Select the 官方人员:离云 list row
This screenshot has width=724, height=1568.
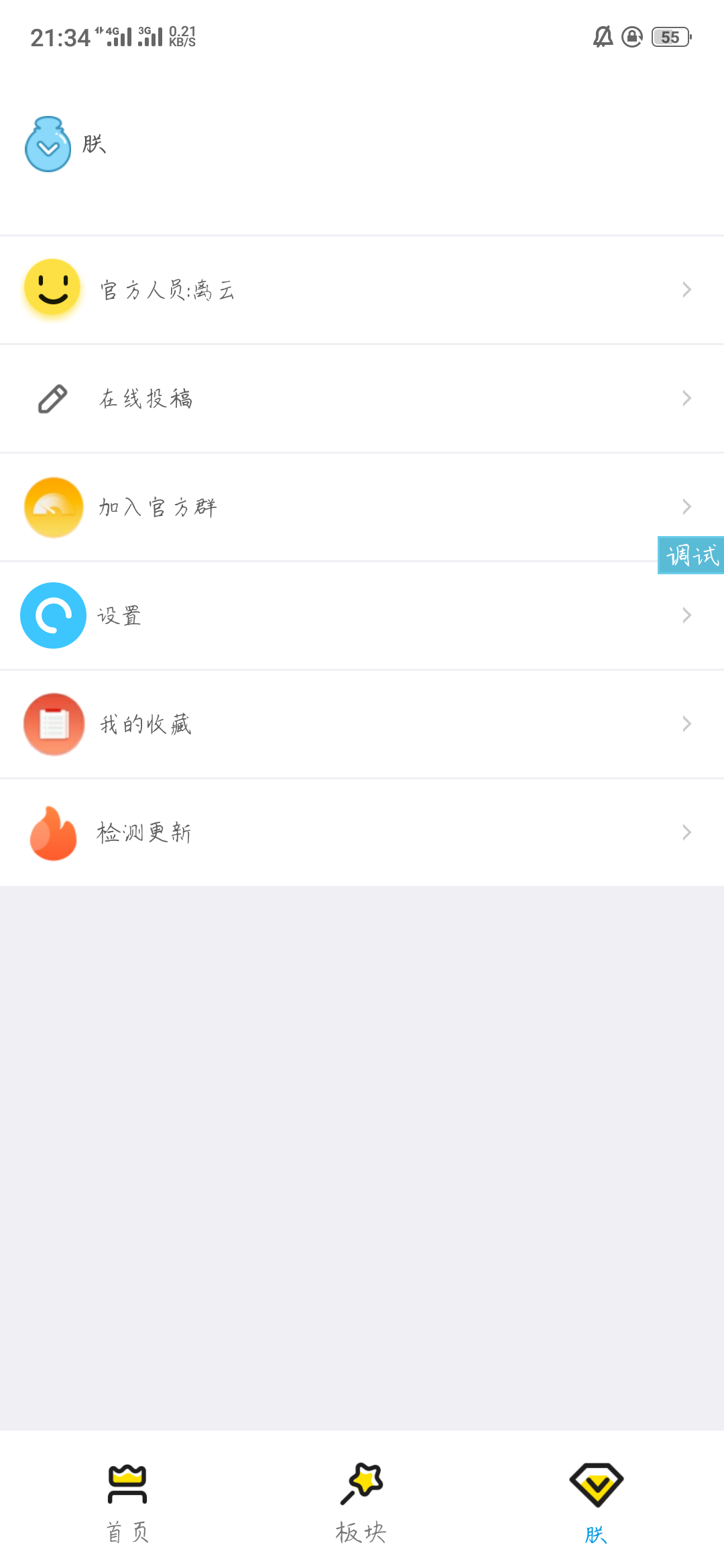(x=268, y=289)
